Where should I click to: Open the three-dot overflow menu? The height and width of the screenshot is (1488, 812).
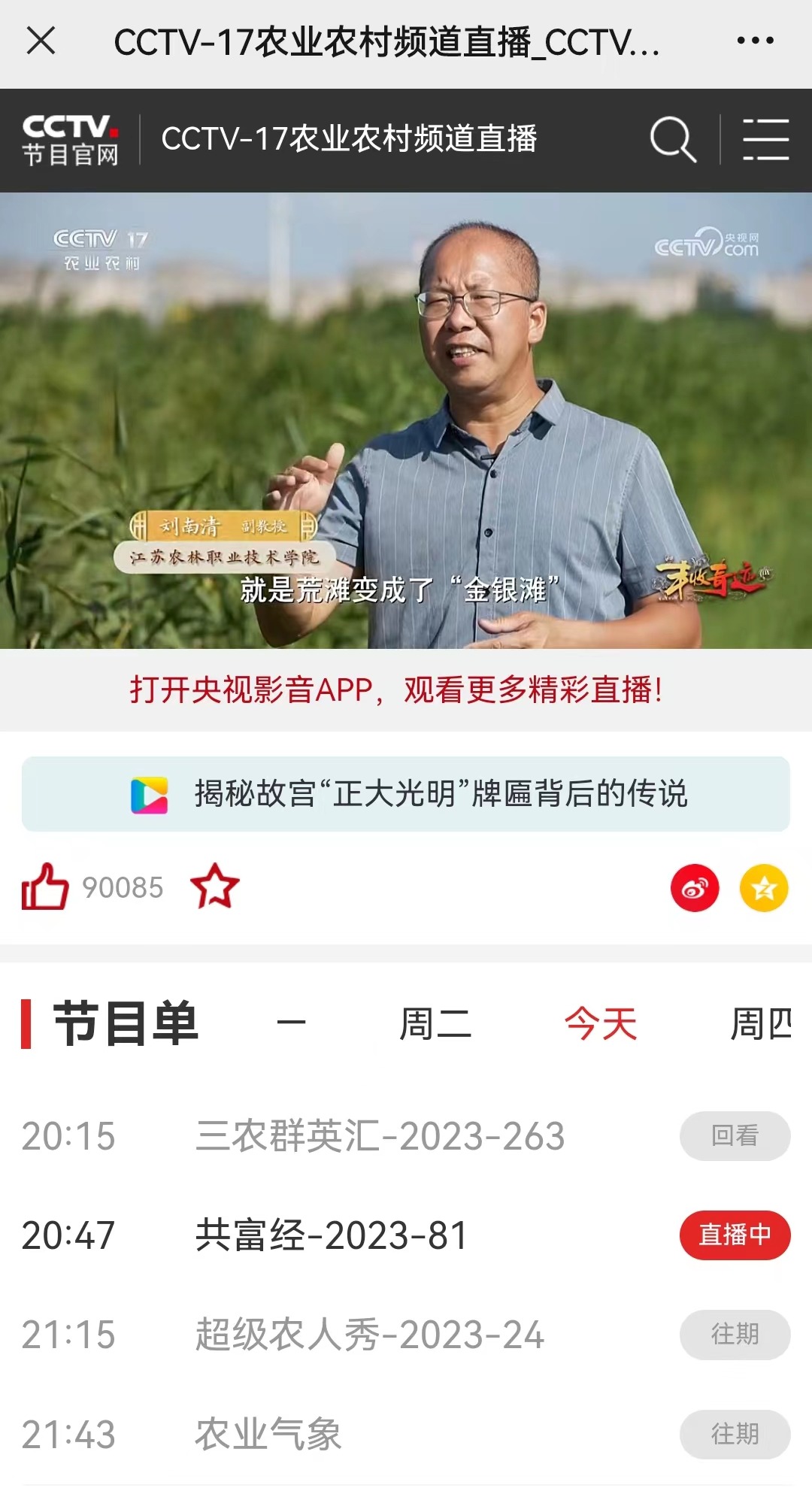(755, 41)
